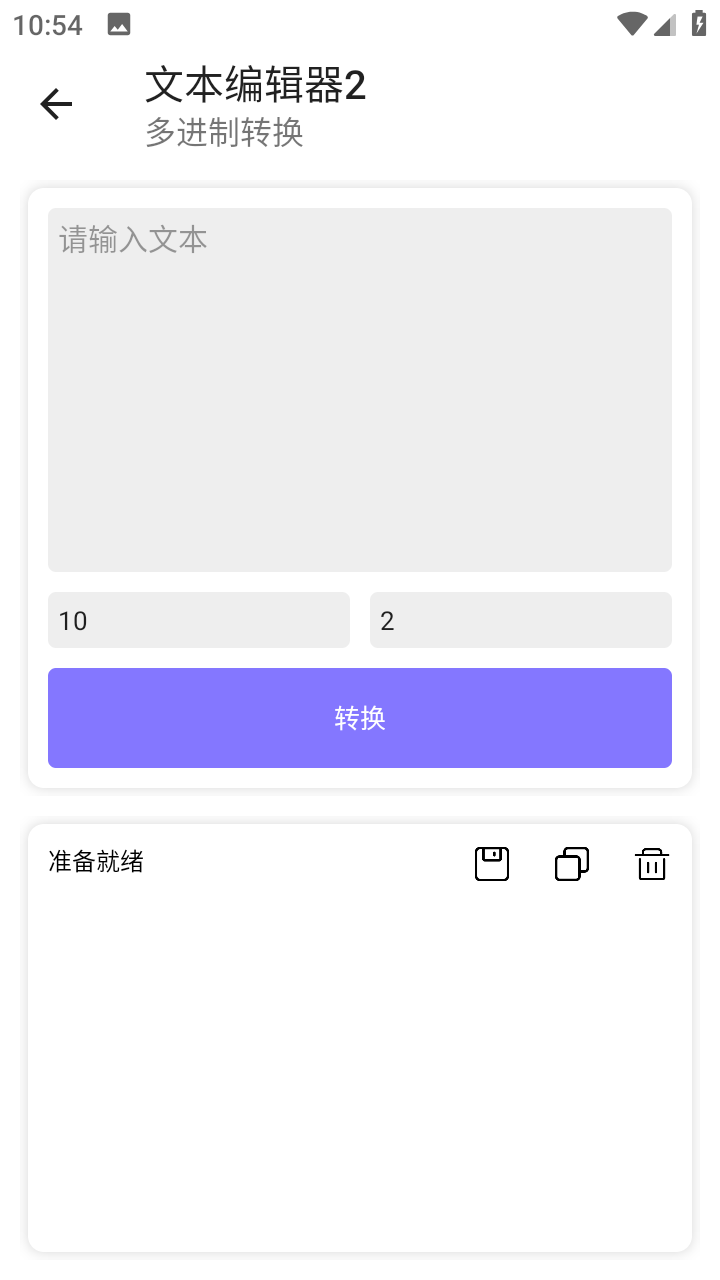720x1280 pixels.
Task: Click the floppy disk save icon
Action: 491,863
